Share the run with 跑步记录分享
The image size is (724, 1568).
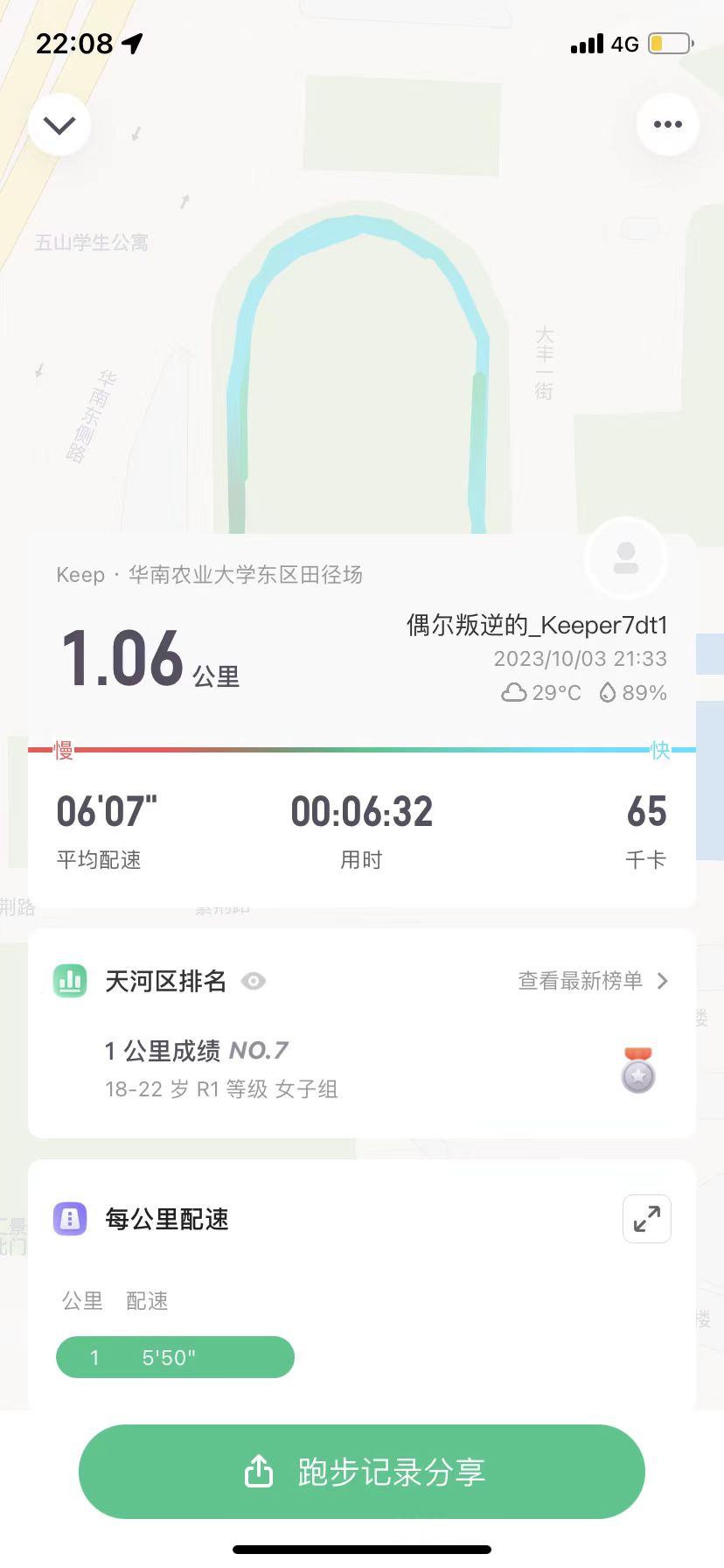362,1472
